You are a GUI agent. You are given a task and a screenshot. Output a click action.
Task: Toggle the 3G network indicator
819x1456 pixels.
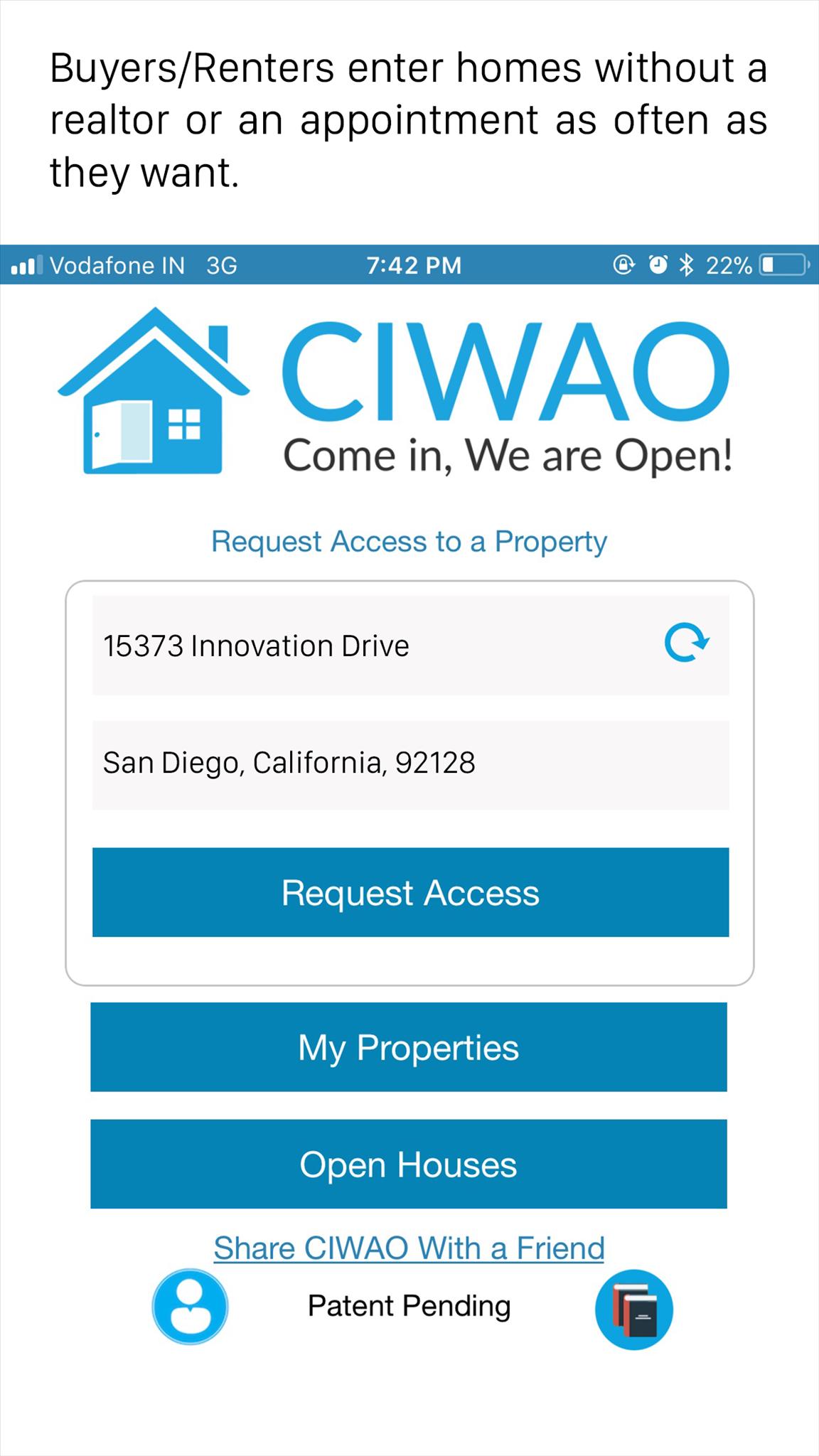(x=219, y=264)
